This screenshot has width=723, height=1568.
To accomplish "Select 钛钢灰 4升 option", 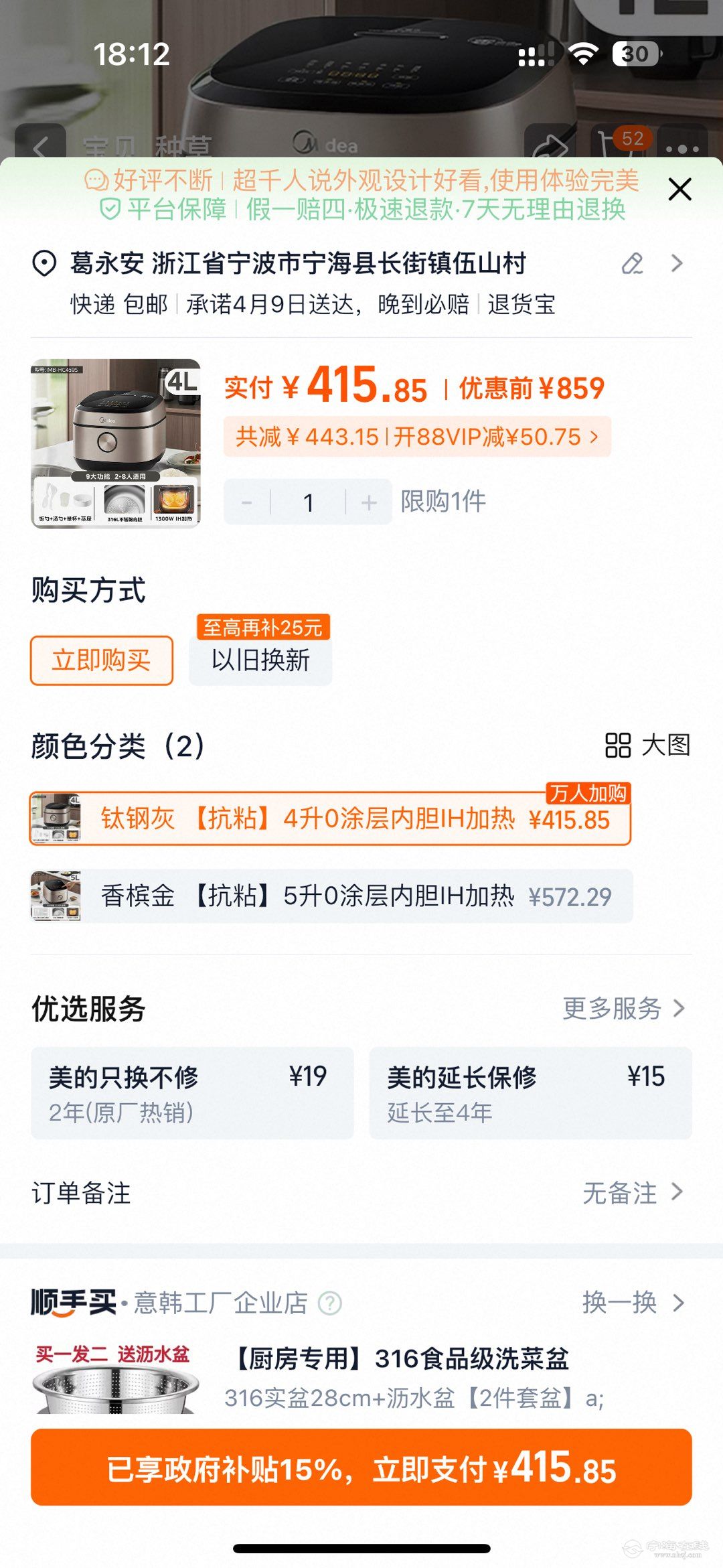I will pos(330,818).
